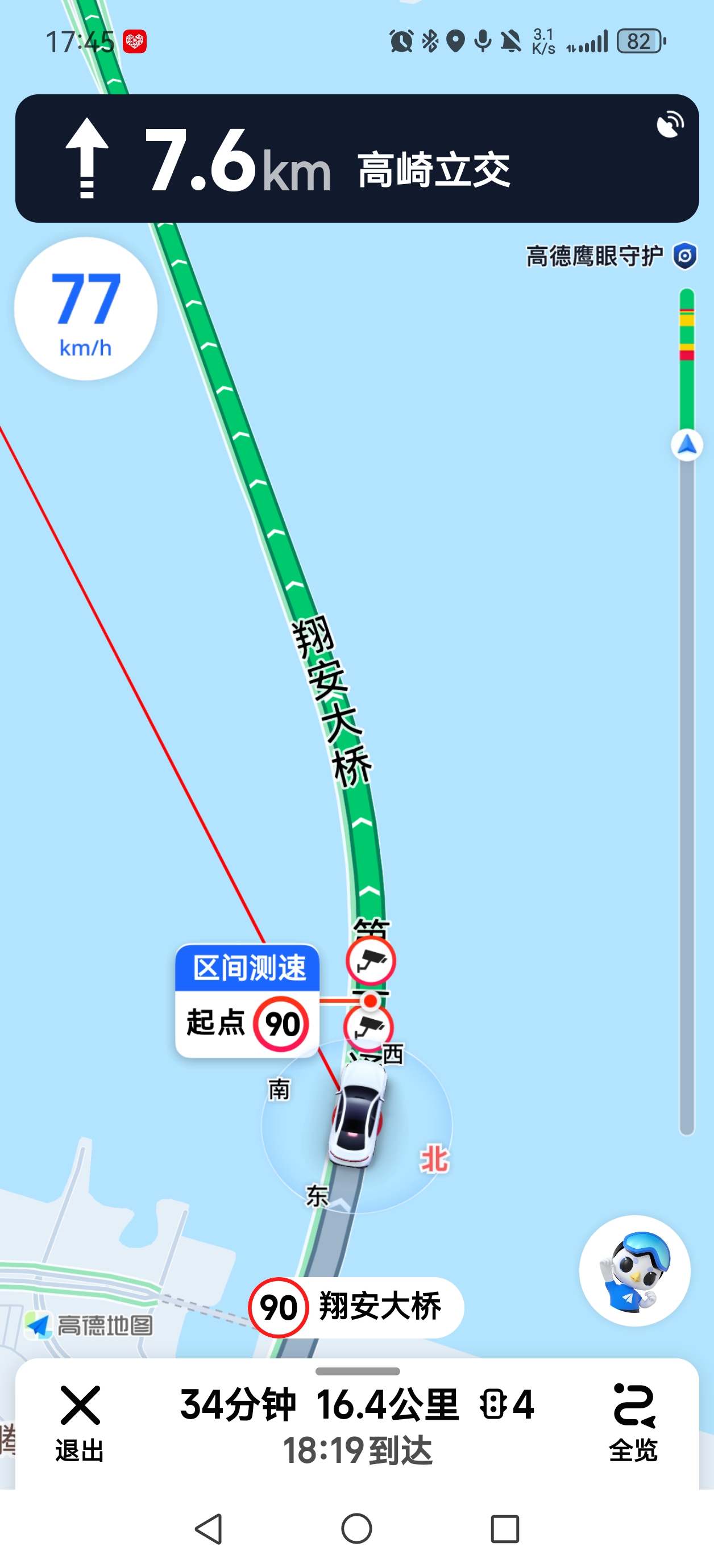The height and width of the screenshot is (1568, 714).
Task: Exit navigation with 退出 button
Action: pos(80,1423)
